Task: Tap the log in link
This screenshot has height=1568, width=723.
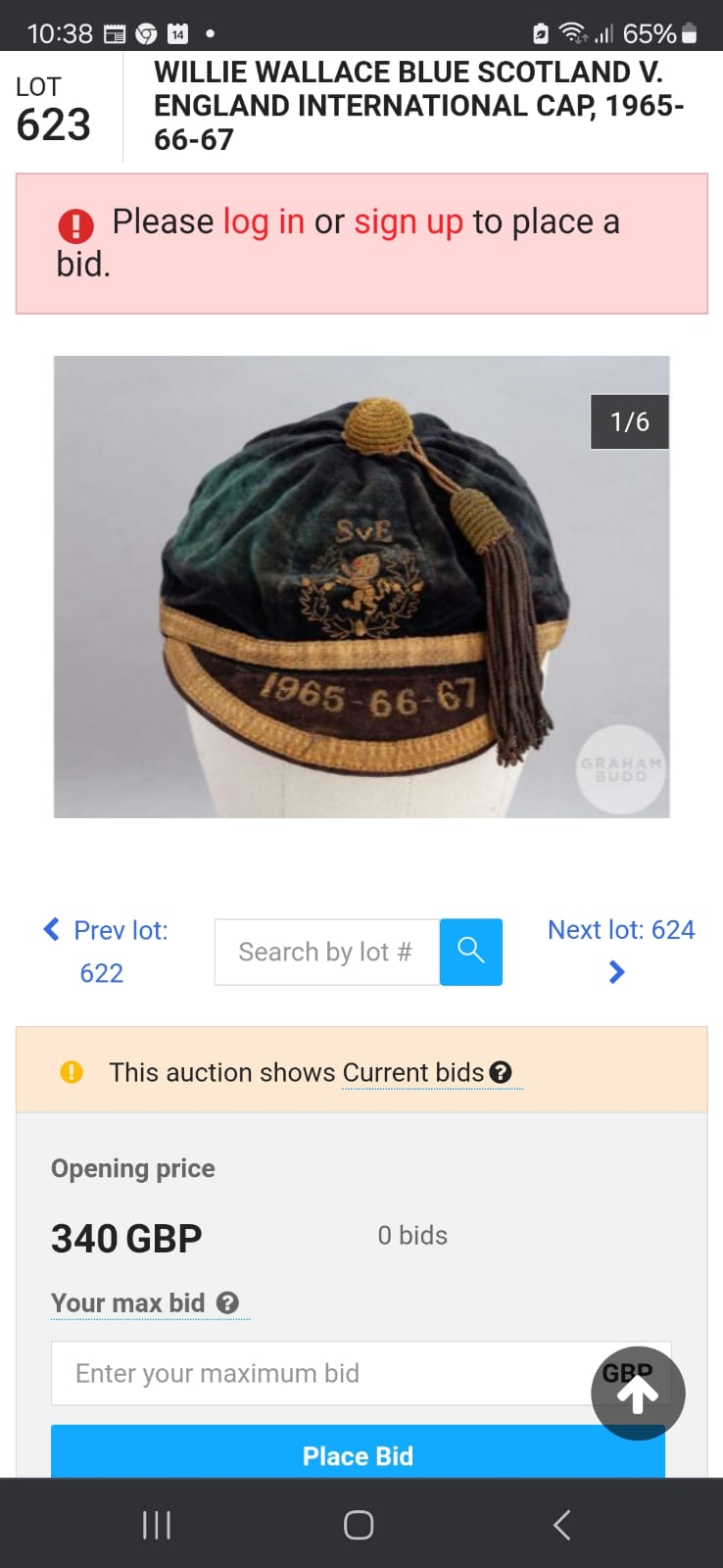Action: pos(264,222)
